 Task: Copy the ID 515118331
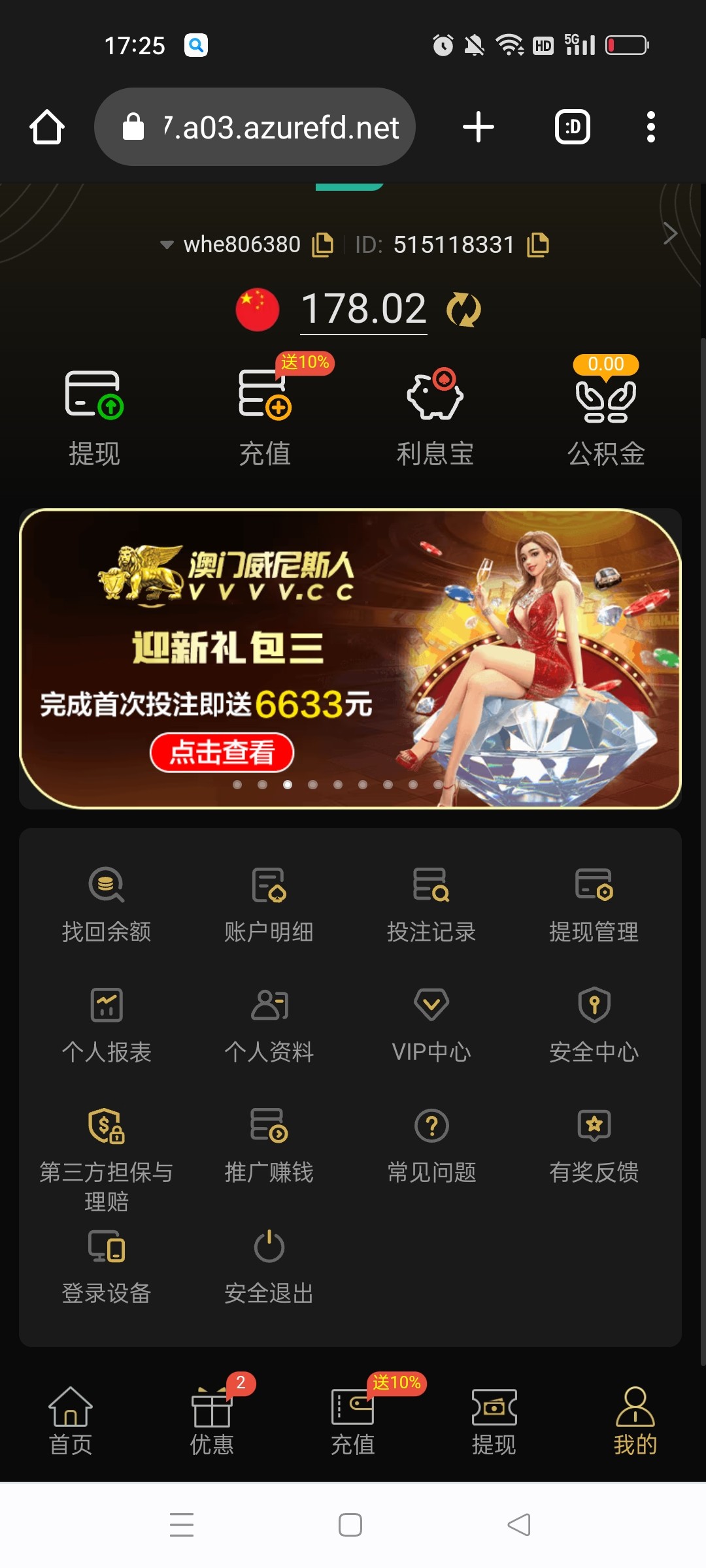click(x=538, y=244)
